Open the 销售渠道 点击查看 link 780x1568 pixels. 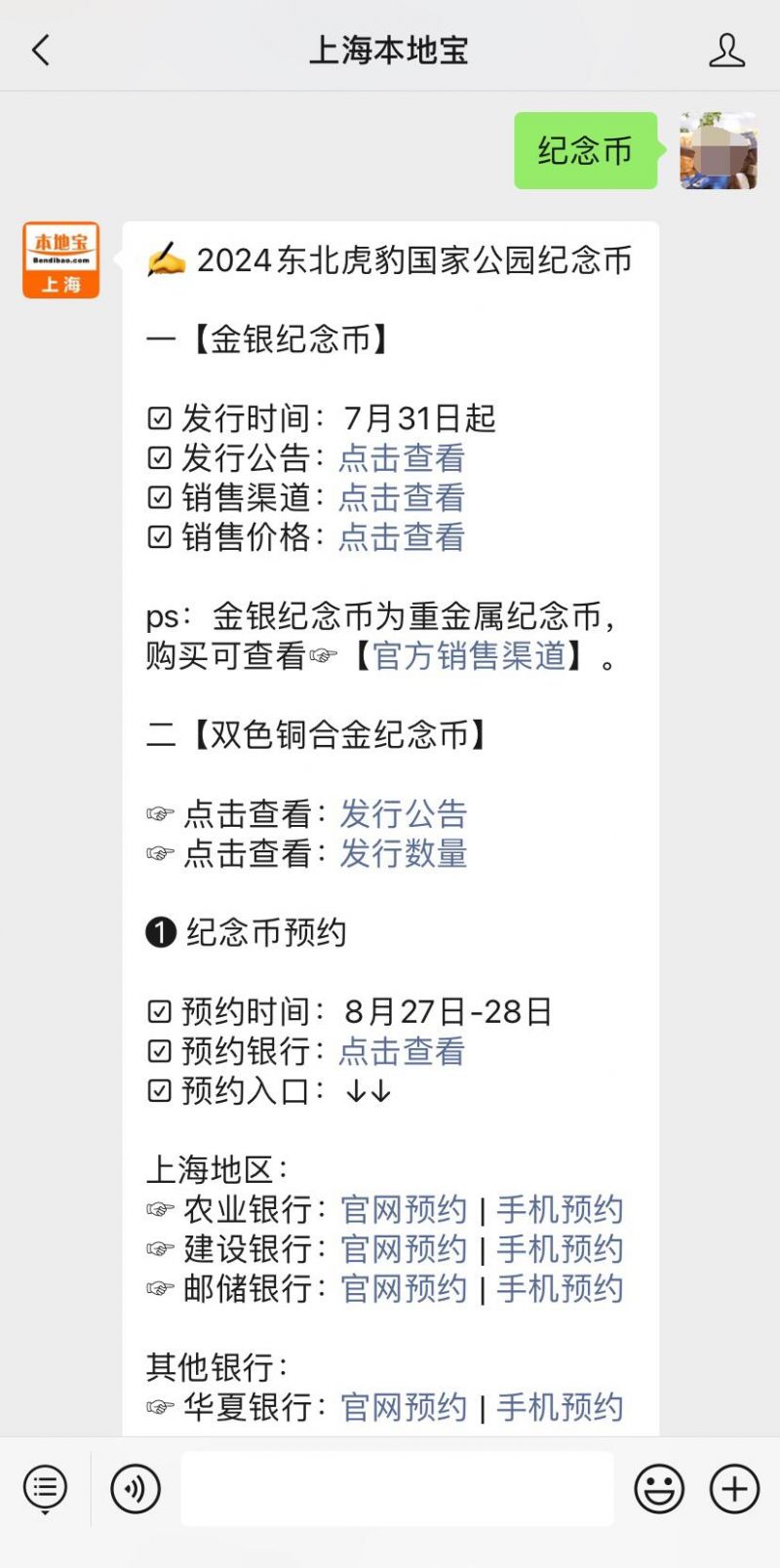coord(402,497)
